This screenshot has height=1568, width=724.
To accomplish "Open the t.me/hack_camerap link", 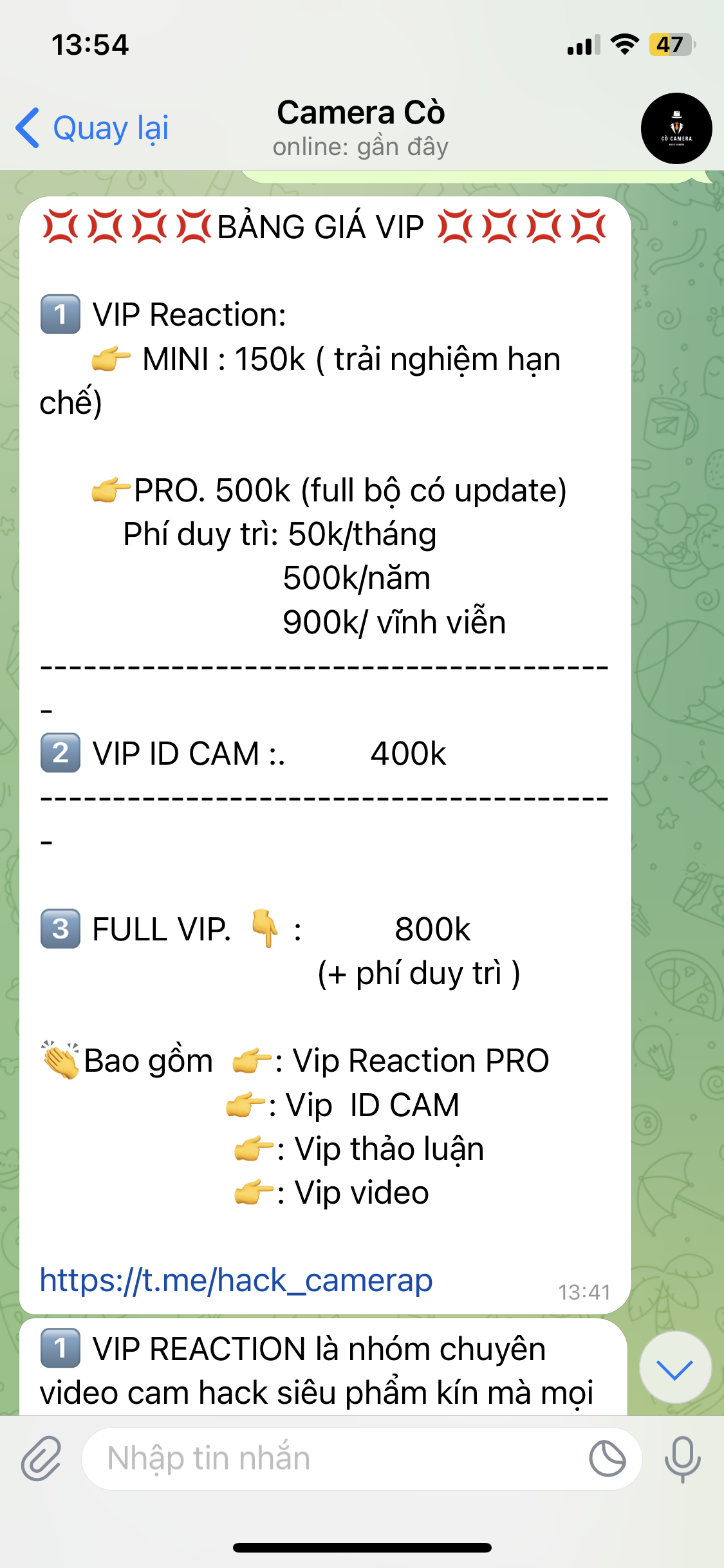I will tap(236, 1280).
